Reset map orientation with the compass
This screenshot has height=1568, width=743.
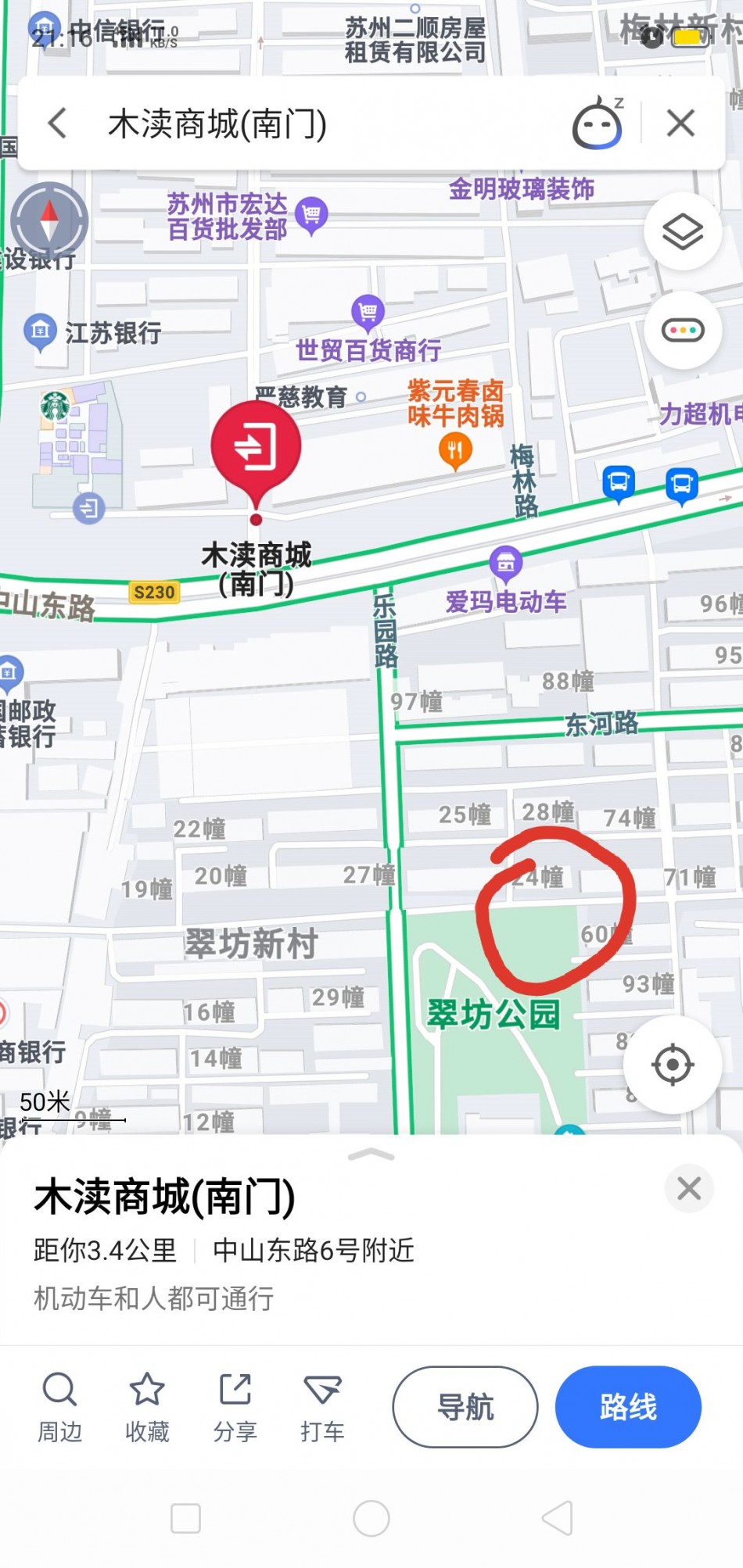click(x=49, y=220)
